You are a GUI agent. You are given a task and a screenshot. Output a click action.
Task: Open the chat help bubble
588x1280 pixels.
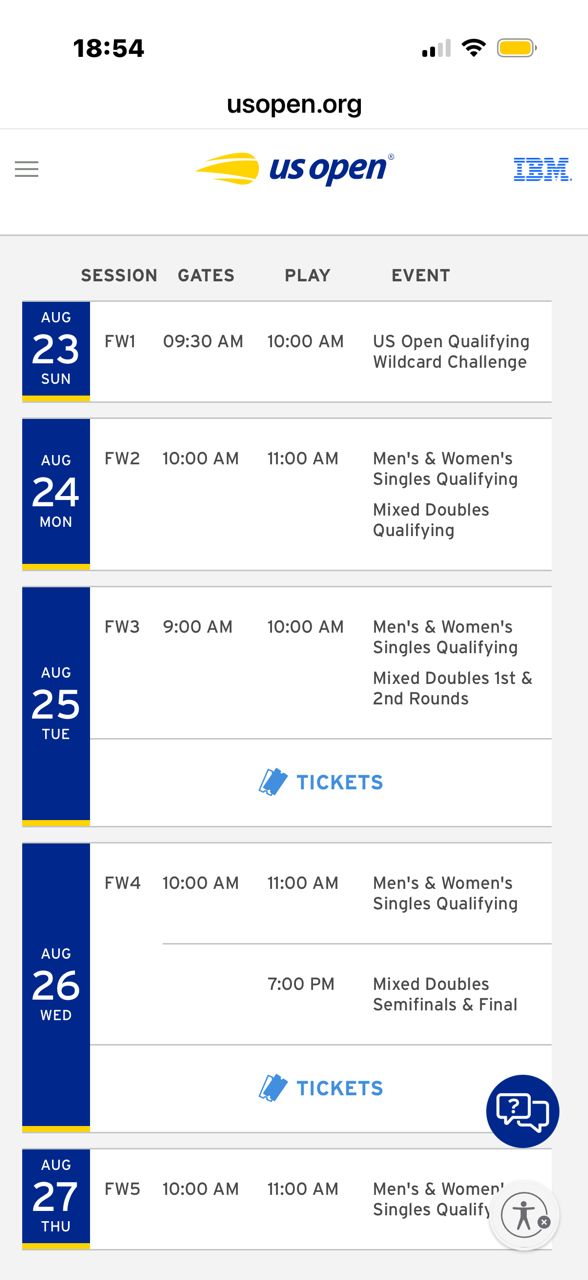point(523,1111)
